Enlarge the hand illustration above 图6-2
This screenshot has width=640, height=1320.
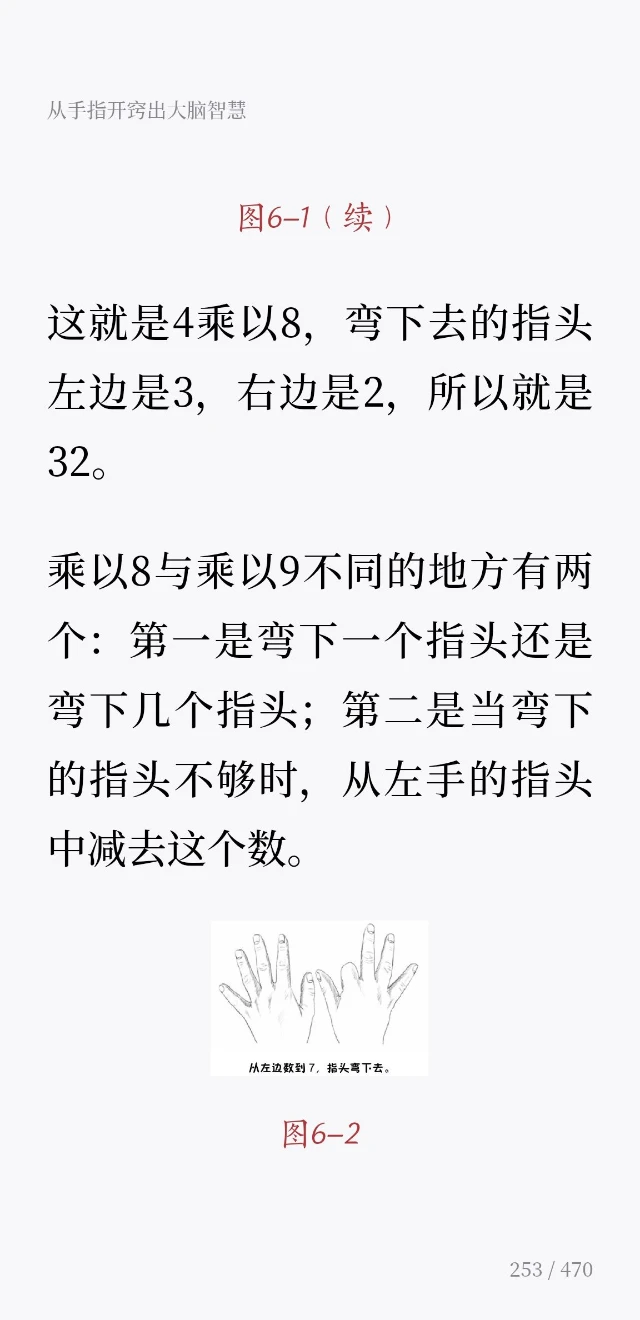[319, 998]
